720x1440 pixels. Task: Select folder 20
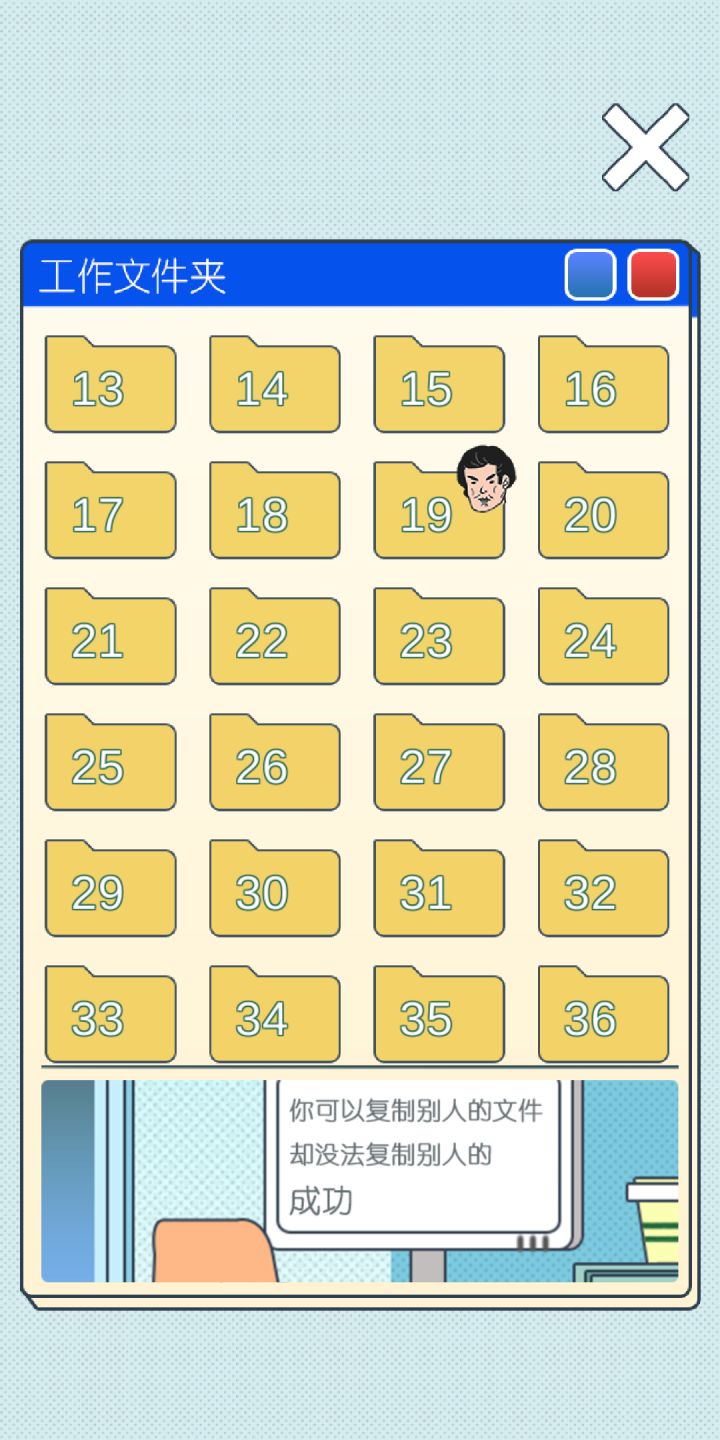[603, 513]
